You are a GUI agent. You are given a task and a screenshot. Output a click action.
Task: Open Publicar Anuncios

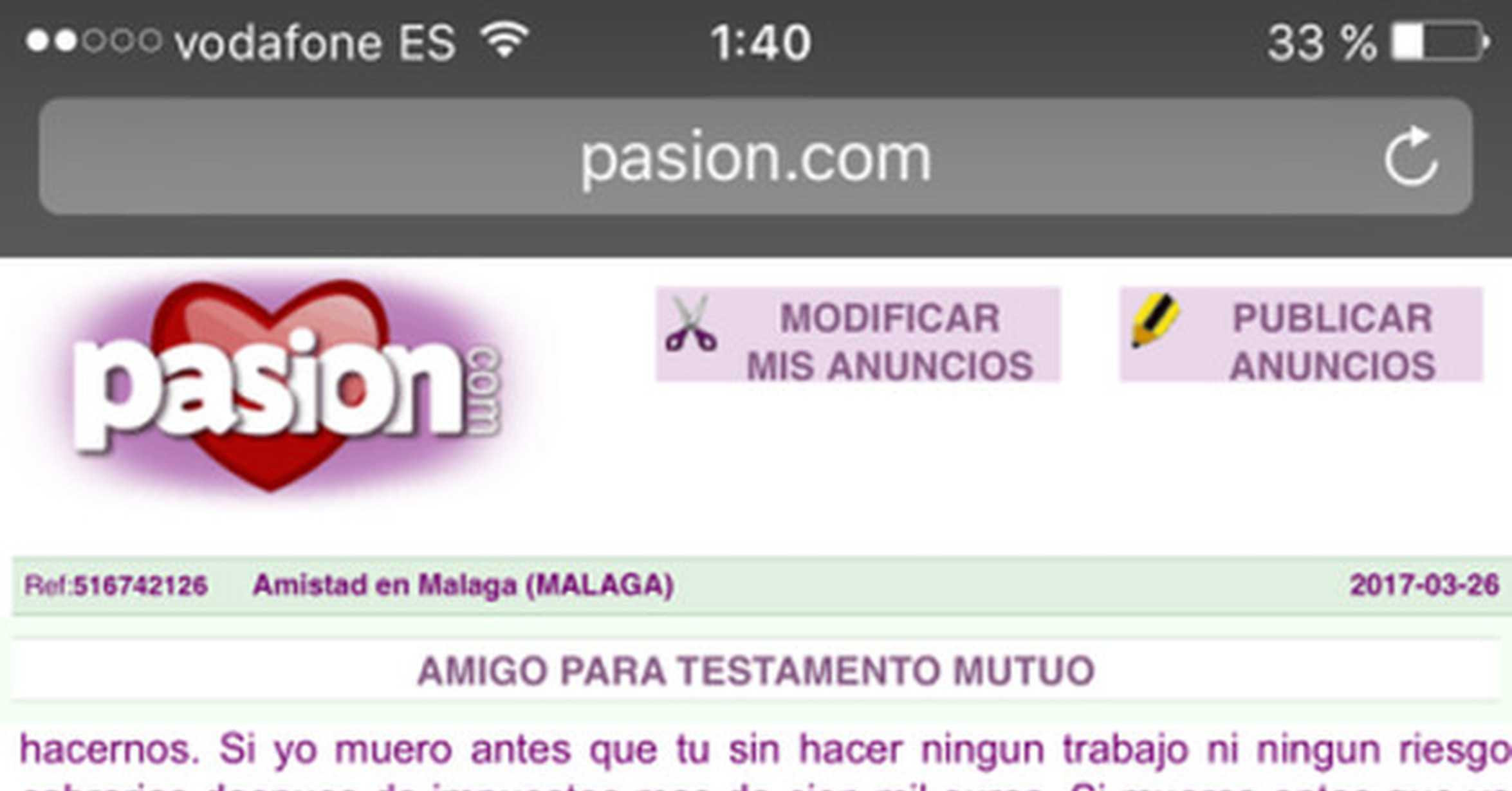[x=1301, y=334]
